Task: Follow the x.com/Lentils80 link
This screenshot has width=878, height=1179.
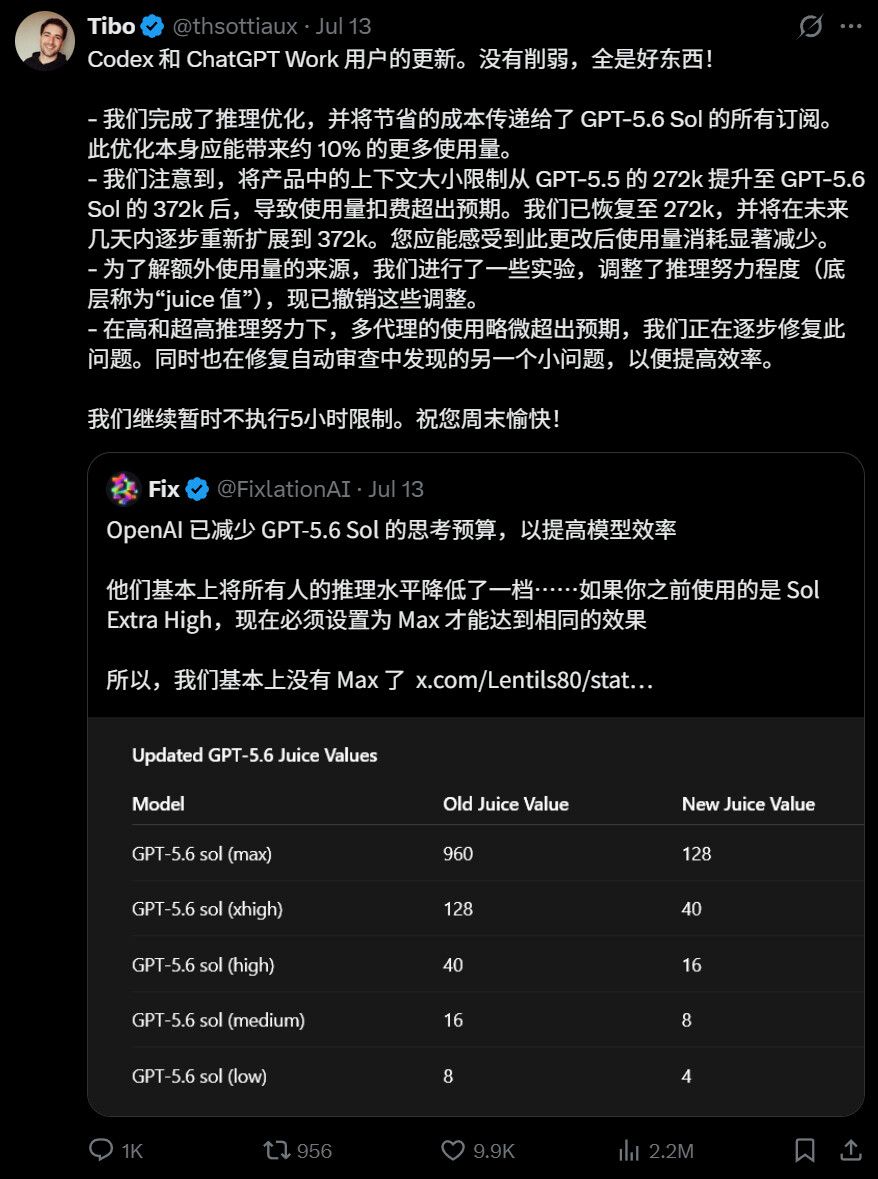Action: 534,680
